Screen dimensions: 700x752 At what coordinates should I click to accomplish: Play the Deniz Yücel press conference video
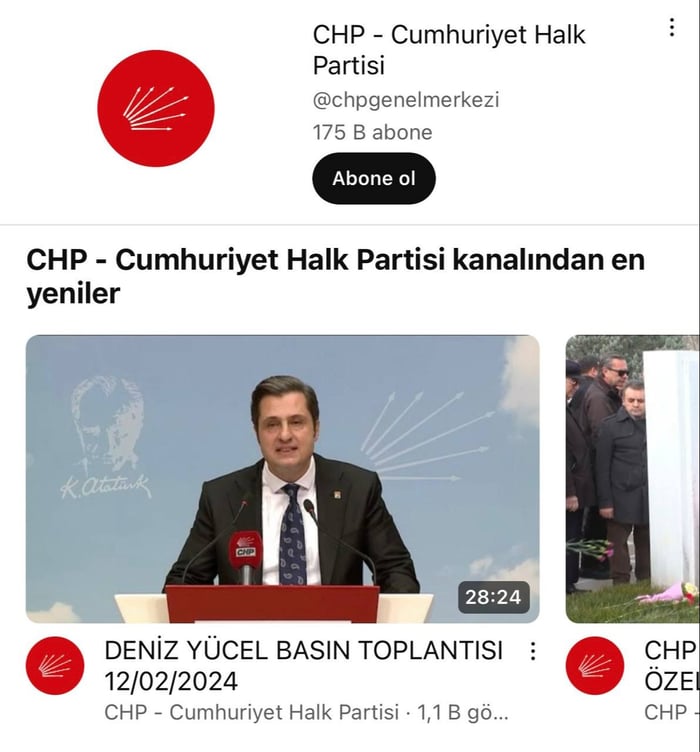tap(282, 478)
